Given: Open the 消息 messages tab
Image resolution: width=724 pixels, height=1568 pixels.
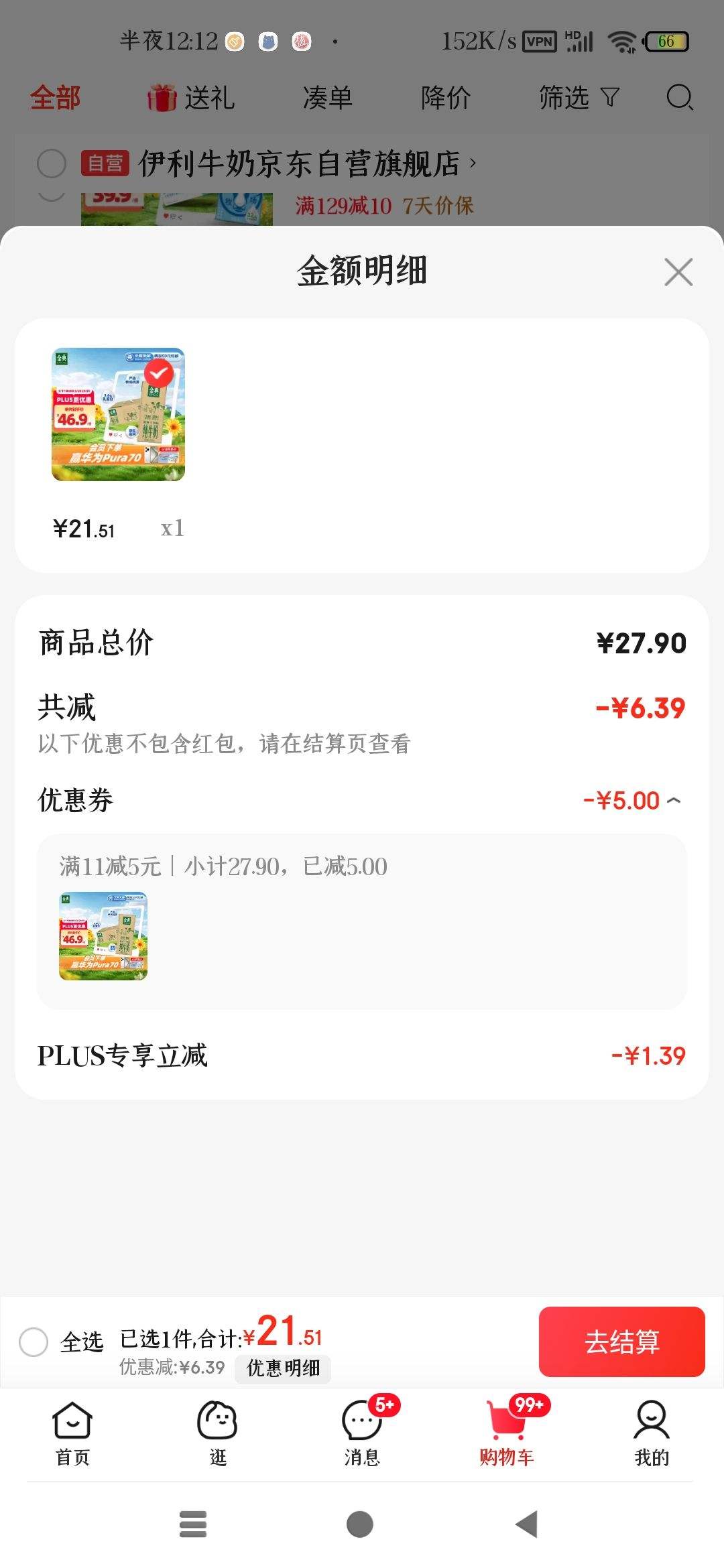Looking at the screenshot, I should point(363,1433).
